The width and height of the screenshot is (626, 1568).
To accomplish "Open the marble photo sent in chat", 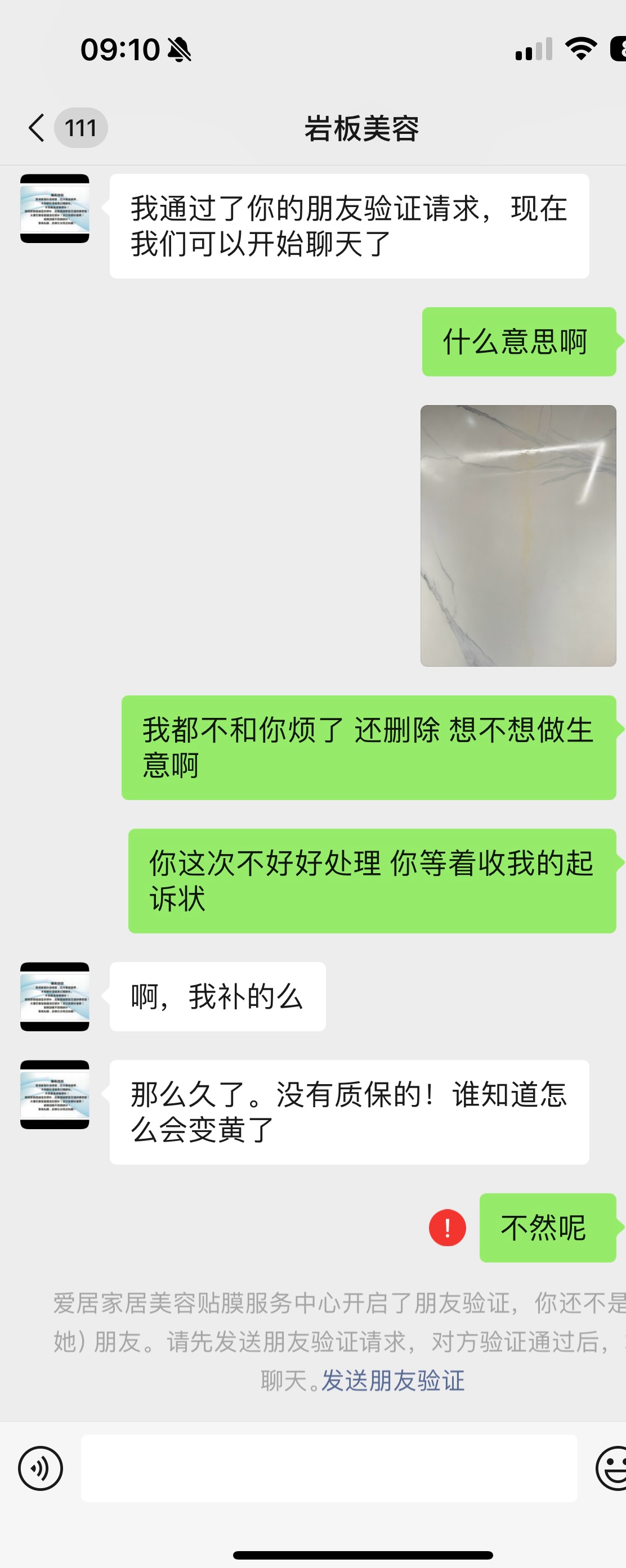I will pyautogui.click(x=517, y=535).
